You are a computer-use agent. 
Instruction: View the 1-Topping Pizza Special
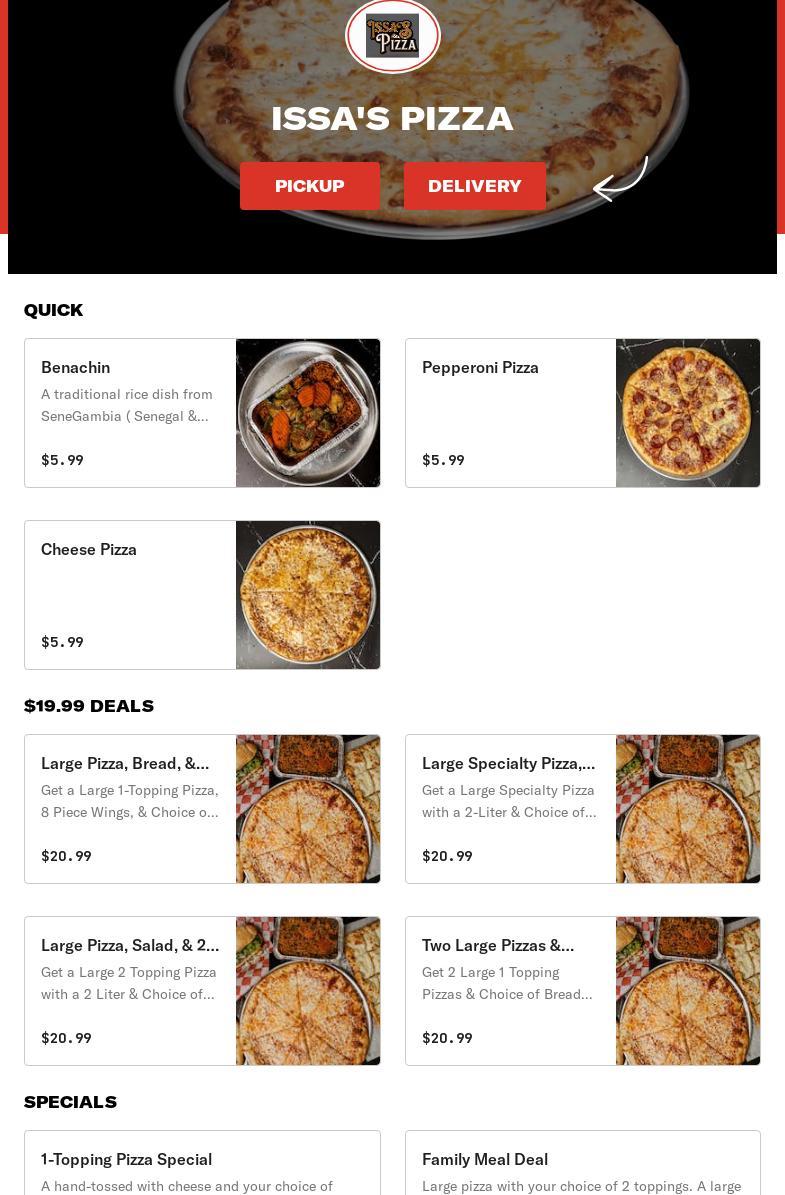(x=202, y=1165)
